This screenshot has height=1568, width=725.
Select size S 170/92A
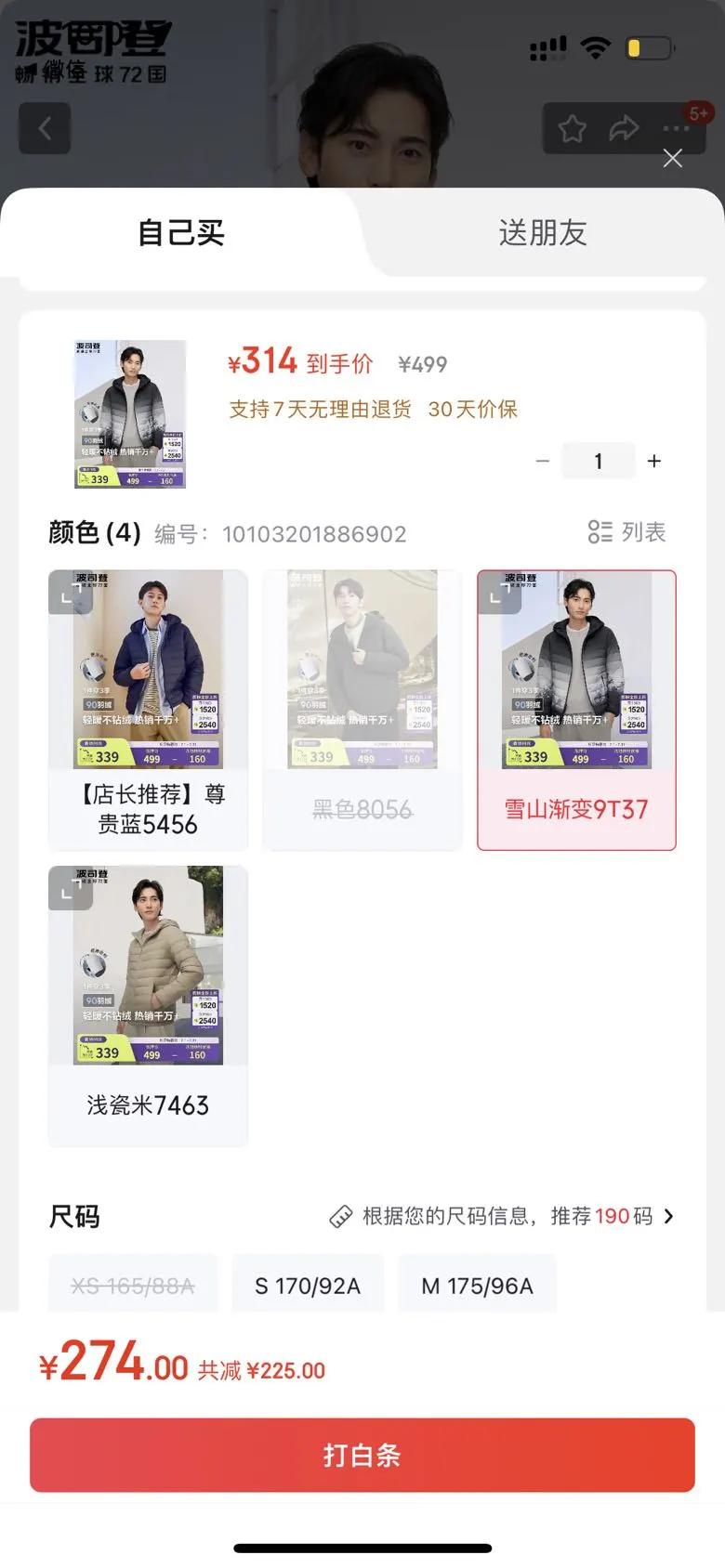pos(308,1286)
